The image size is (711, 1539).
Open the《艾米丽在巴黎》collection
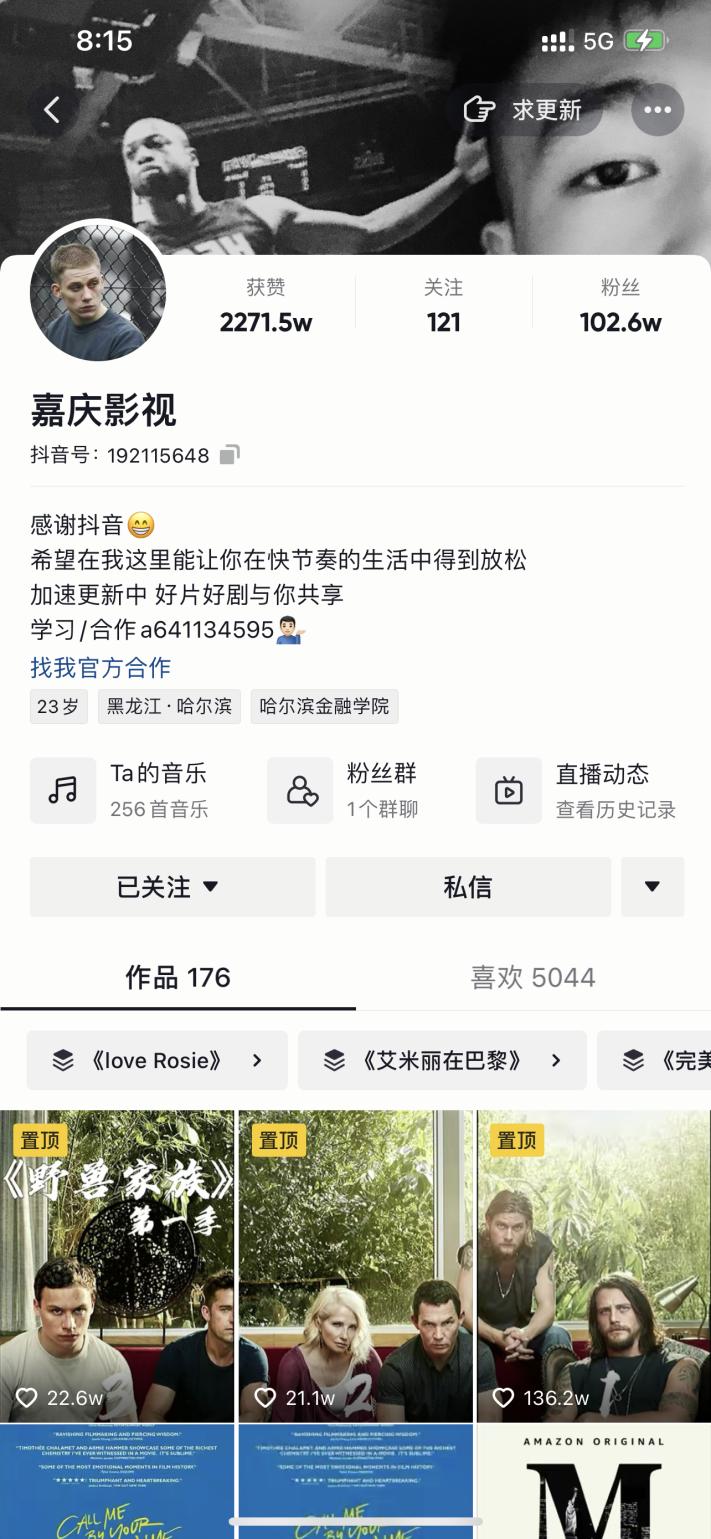click(x=442, y=1061)
